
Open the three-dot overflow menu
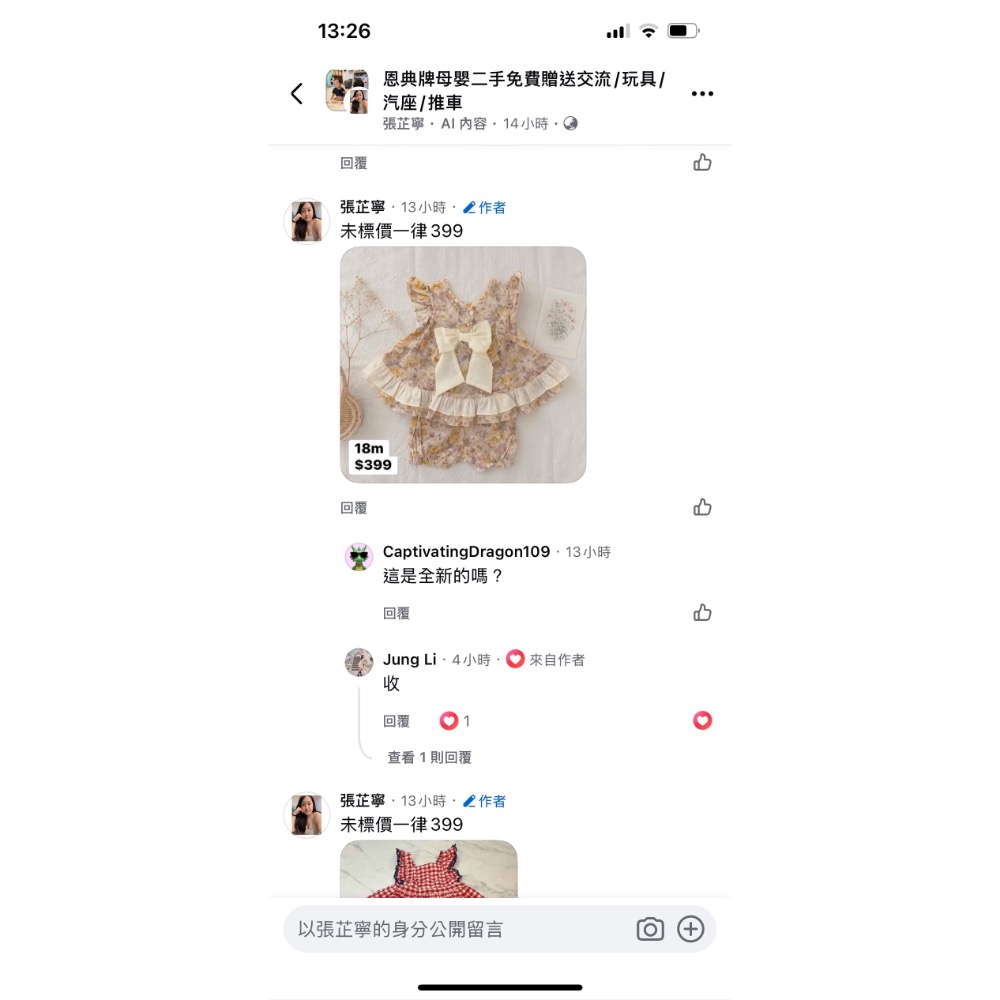coord(702,94)
